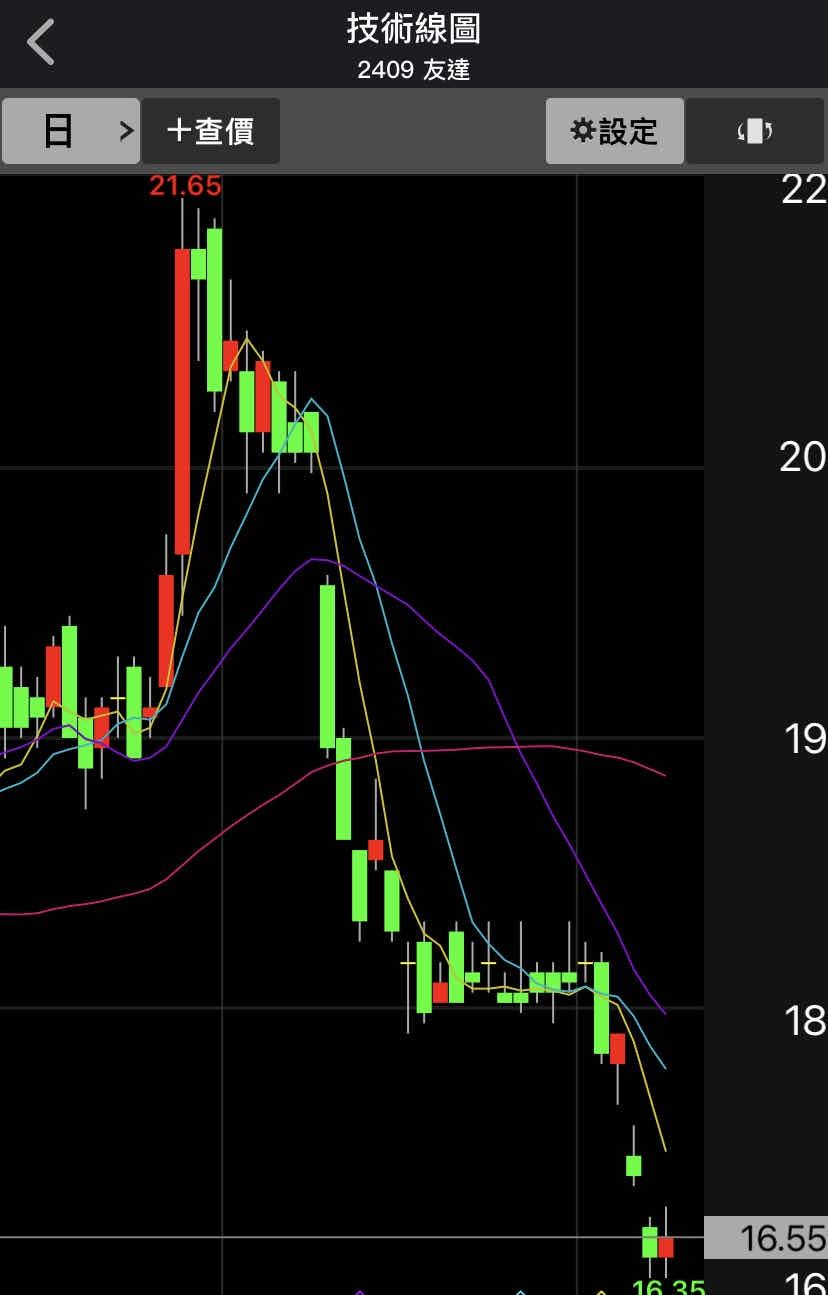Open chart 設定 settings

[614, 131]
